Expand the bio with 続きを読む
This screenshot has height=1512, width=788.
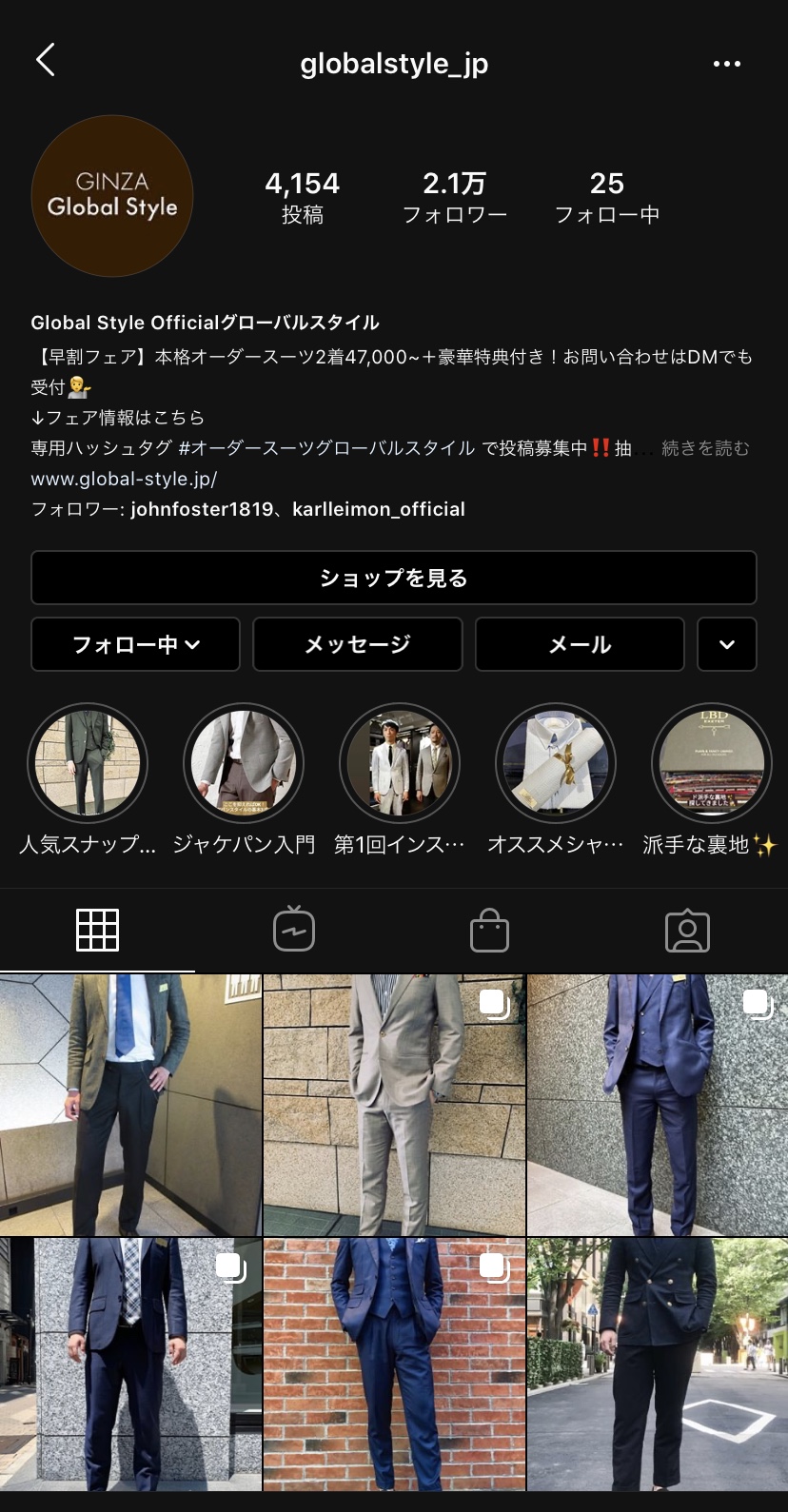pos(705,448)
